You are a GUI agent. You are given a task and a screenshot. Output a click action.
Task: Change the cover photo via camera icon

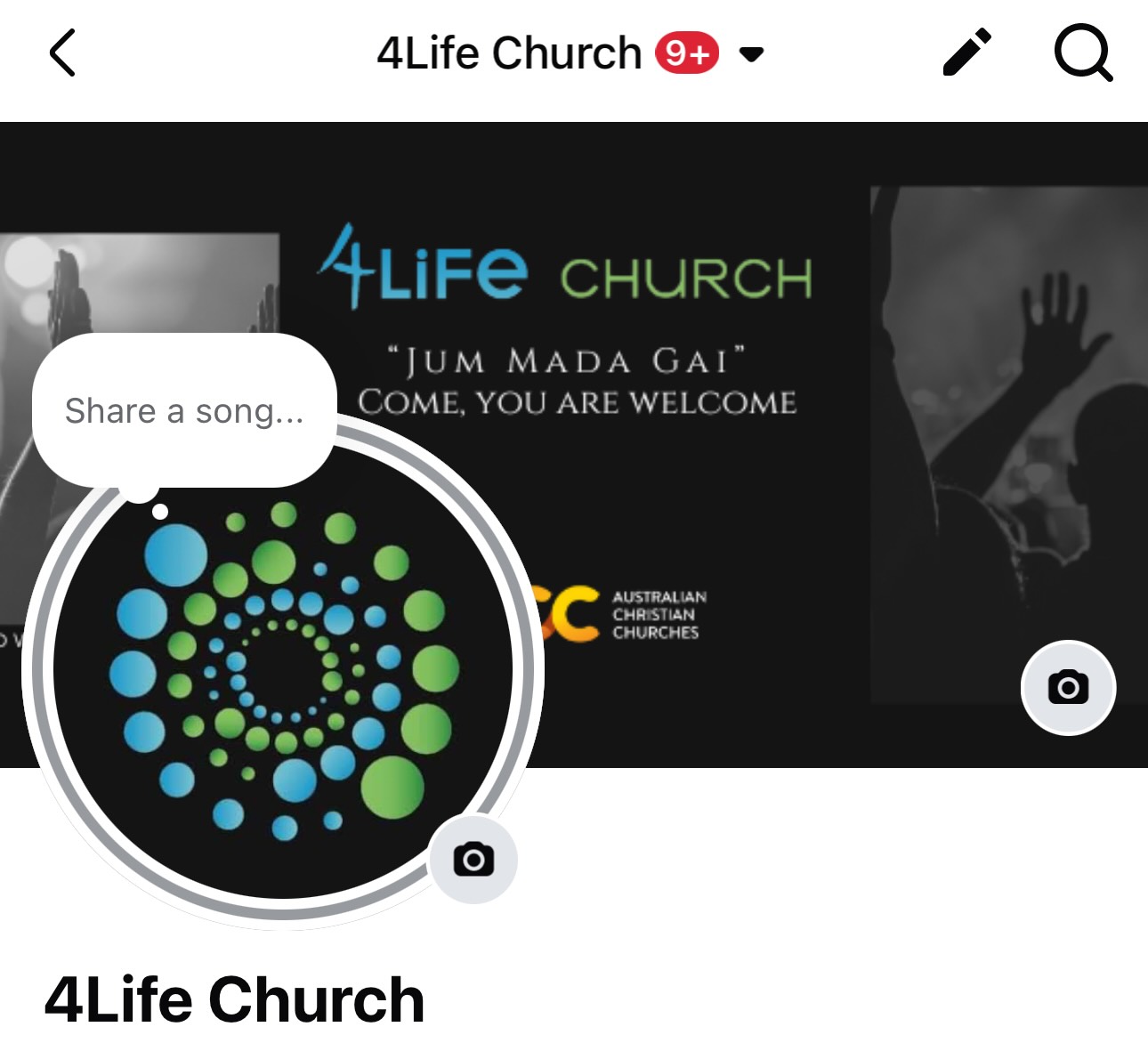1068,687
